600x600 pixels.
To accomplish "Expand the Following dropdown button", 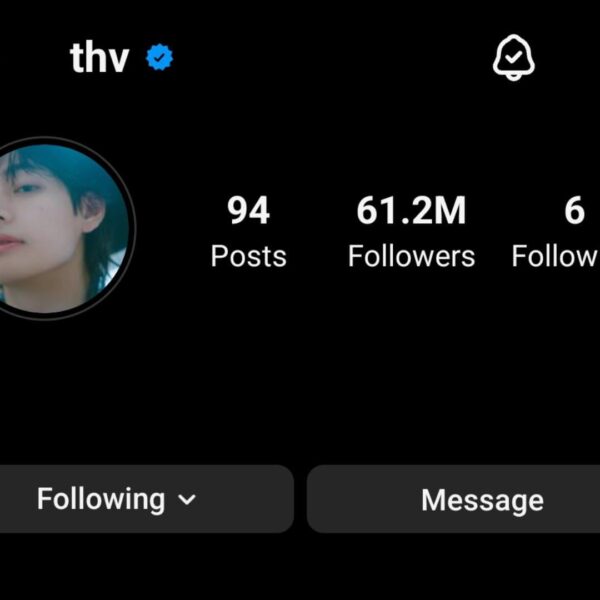I will tap(117, 499).
